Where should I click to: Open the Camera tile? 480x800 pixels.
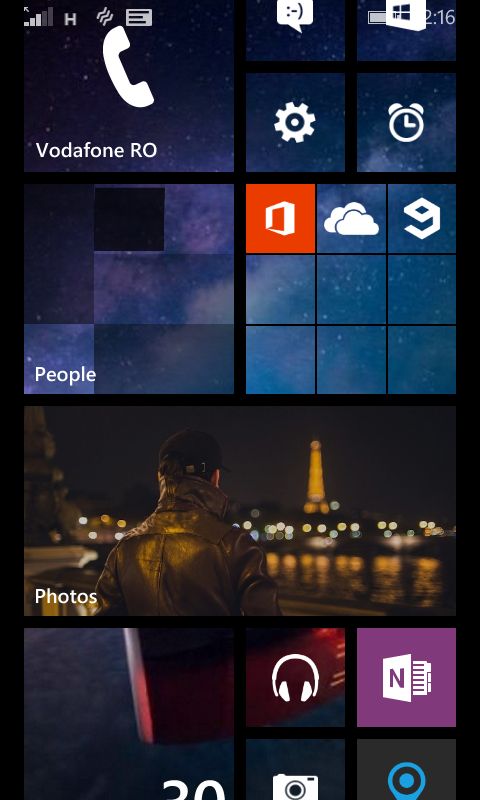[295, 769]
